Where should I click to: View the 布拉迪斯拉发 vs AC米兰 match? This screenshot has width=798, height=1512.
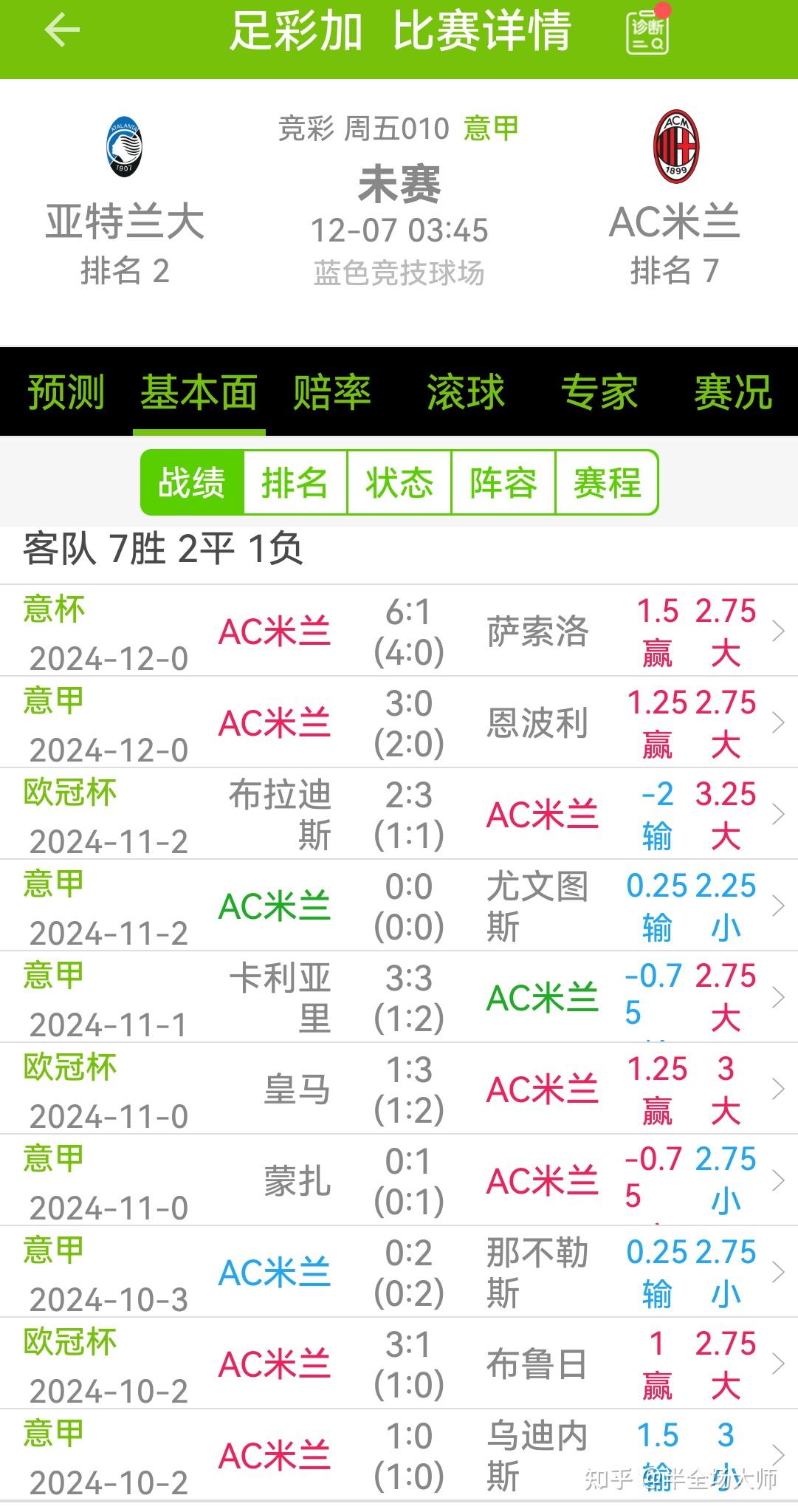pyautogui.click(x=399, y=815)
